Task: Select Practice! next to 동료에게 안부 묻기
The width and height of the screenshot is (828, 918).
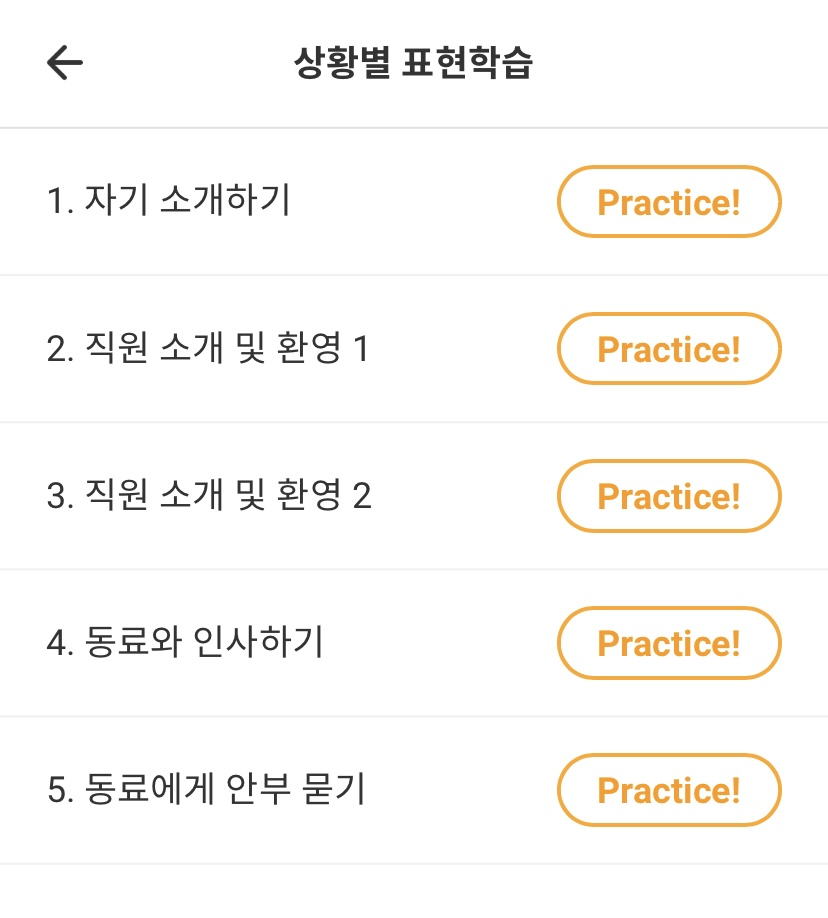Action: (x=668, y=790)
